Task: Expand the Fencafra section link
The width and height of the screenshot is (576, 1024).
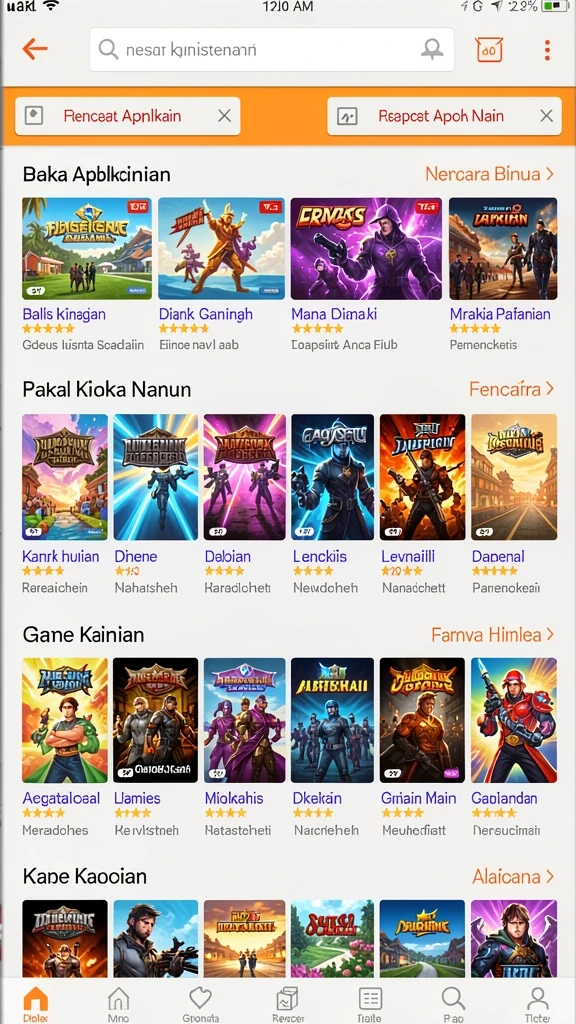Action: [511, 389]
